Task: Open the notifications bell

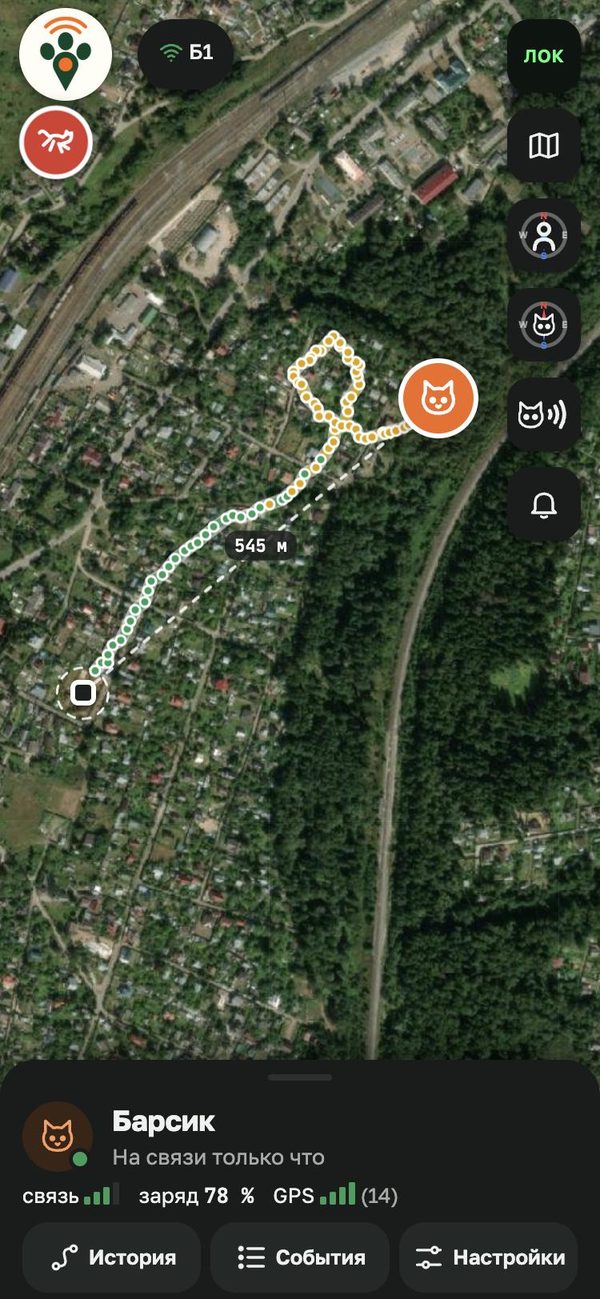Action: point(543,504)
